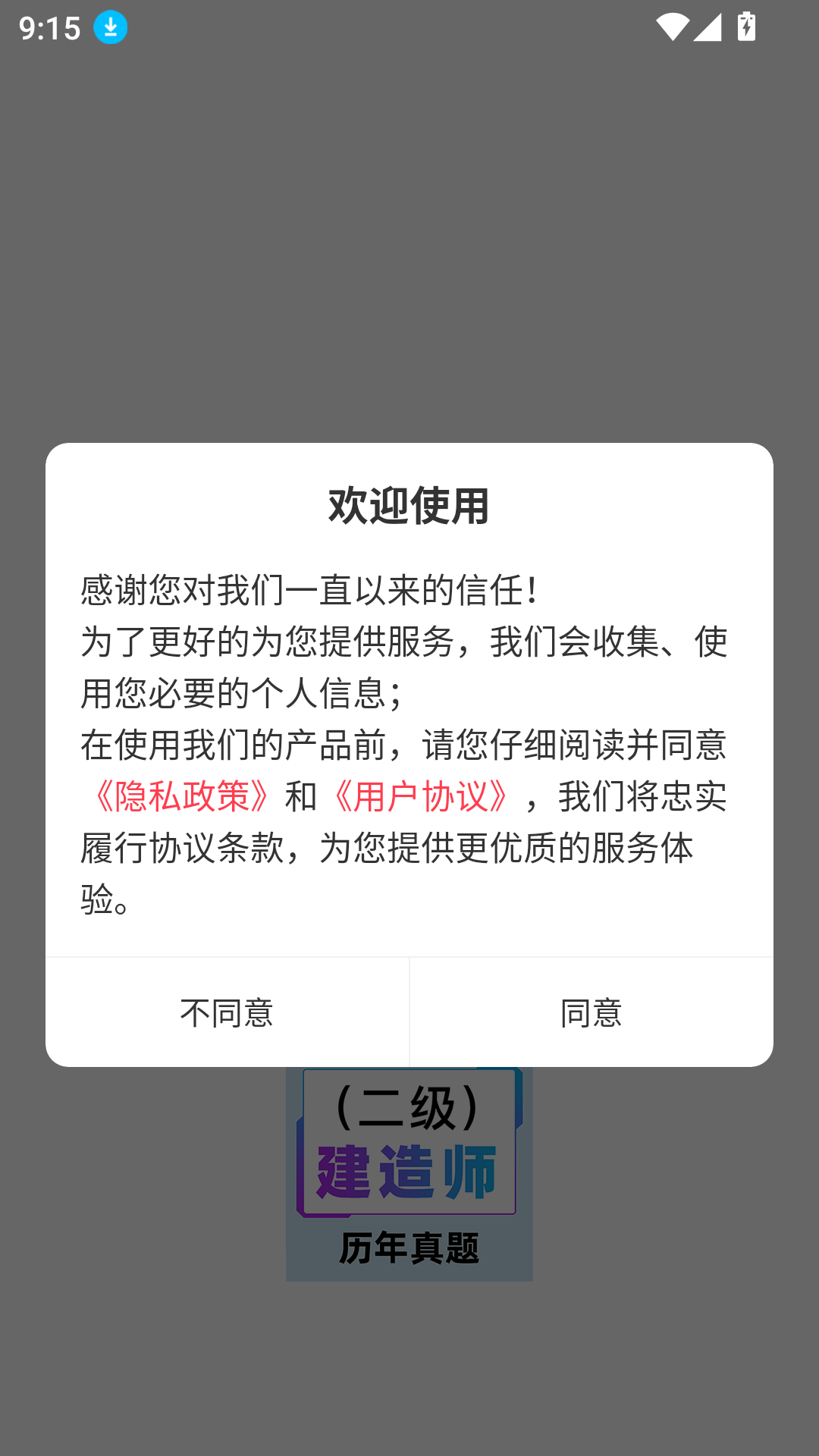The height and width of the screenshot is (1456, 819).
Task: Tap the download notification icon
Action: [109, 28]
